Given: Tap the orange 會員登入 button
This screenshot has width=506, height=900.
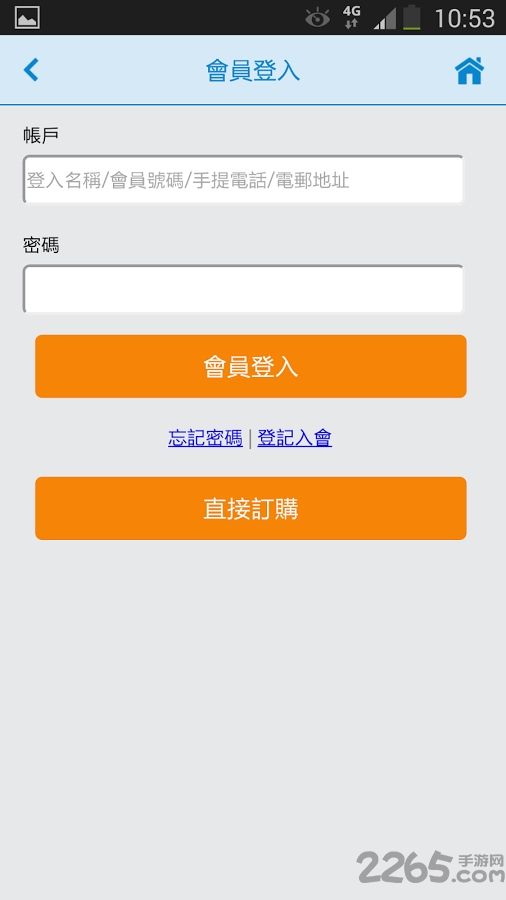Looking at the screenshot, I should pos(251,366).
